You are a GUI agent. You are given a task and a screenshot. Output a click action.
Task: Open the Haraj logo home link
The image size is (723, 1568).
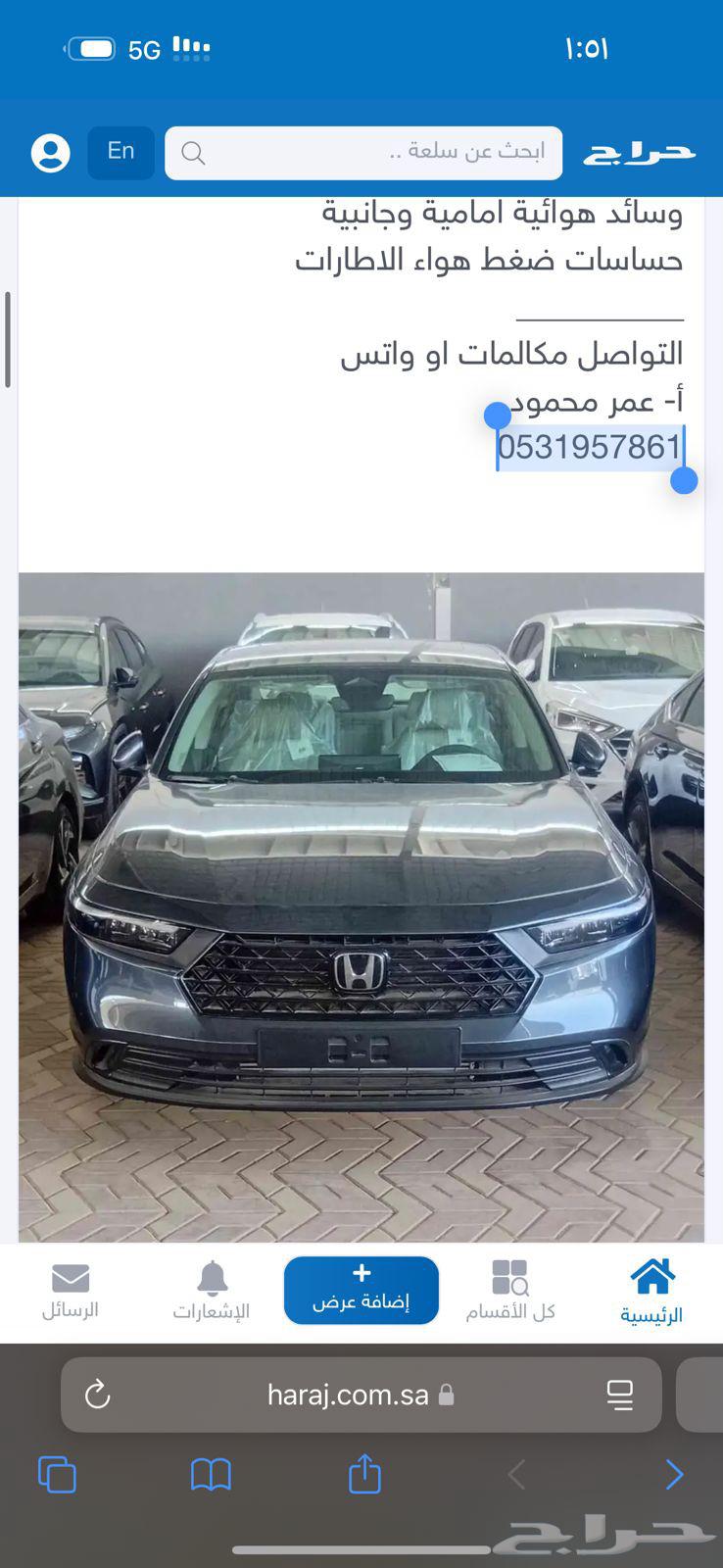(x=639, y=152)
